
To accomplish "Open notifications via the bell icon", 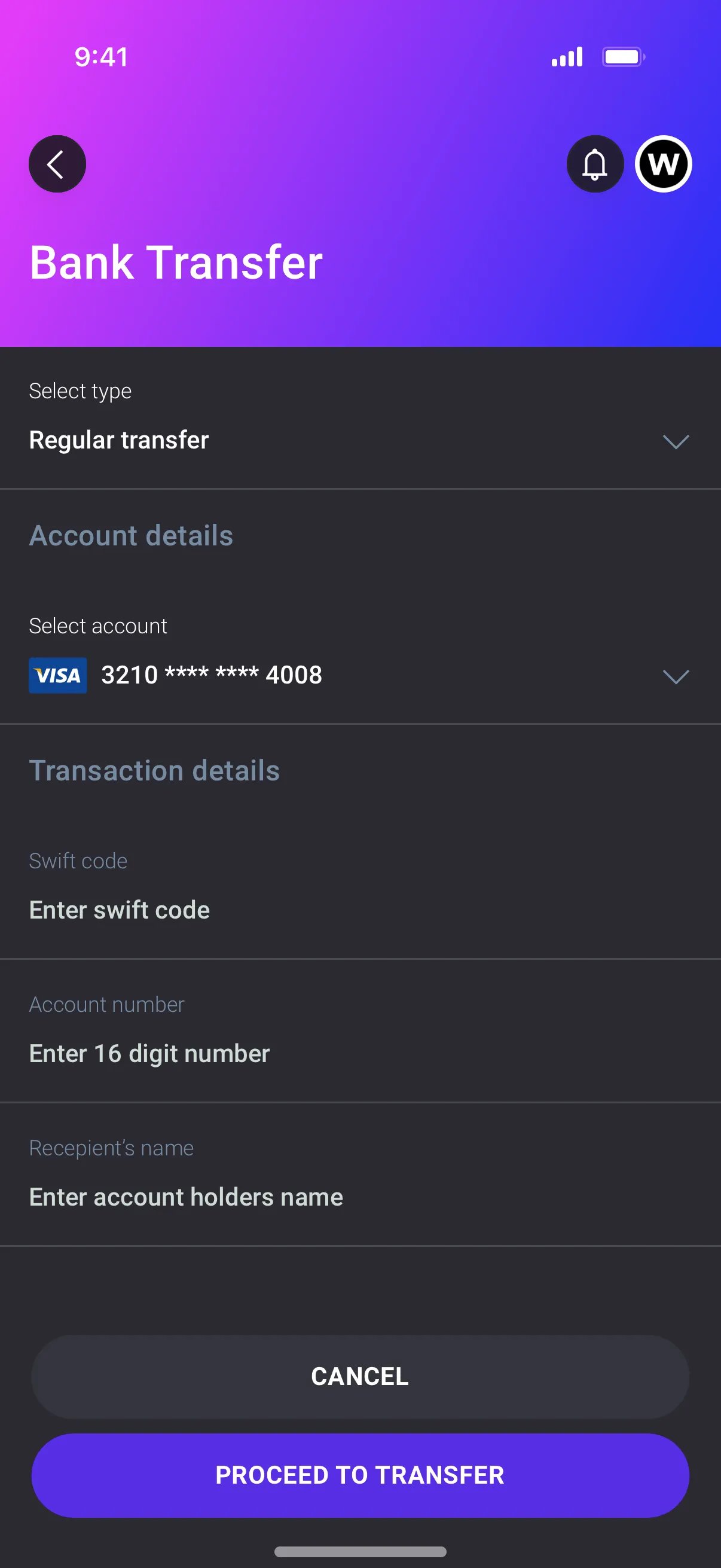I will click(594, 164).
